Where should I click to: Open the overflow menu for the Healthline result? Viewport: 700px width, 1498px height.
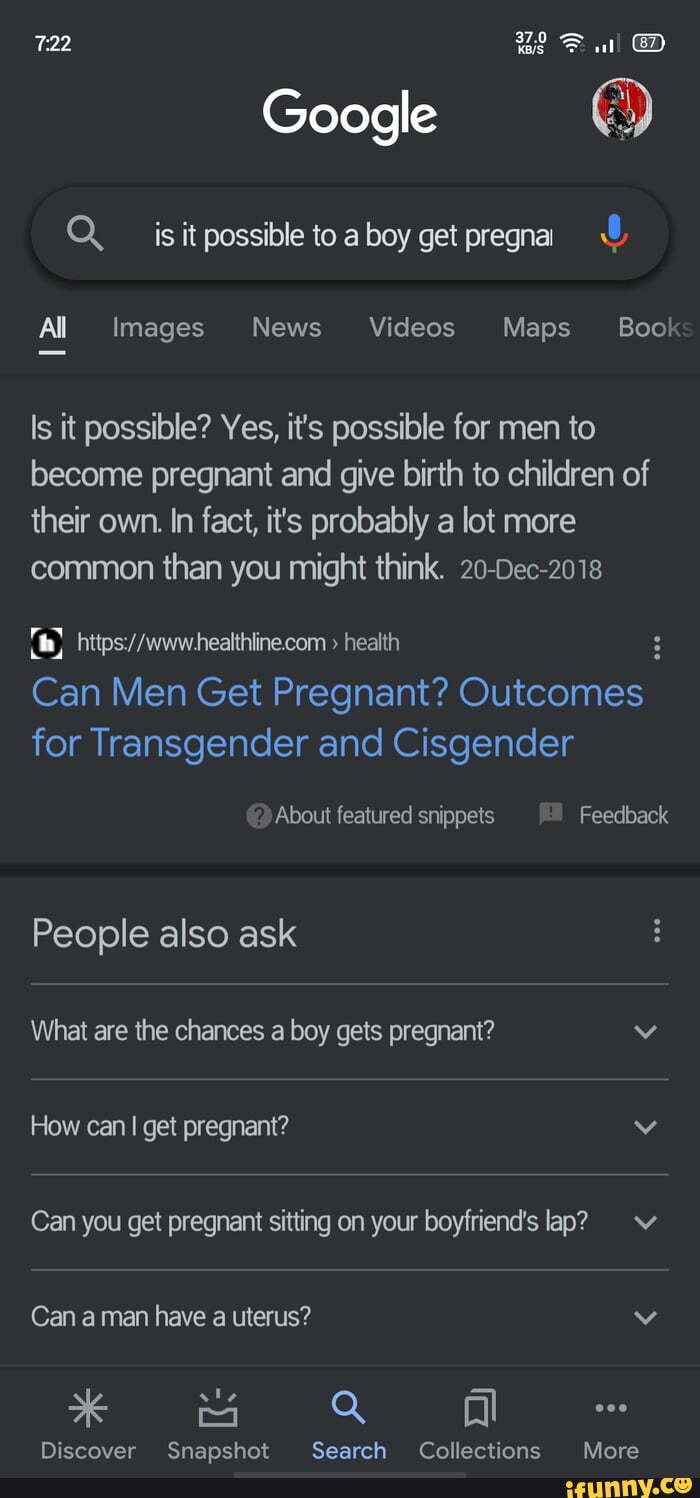coord(657,648)
